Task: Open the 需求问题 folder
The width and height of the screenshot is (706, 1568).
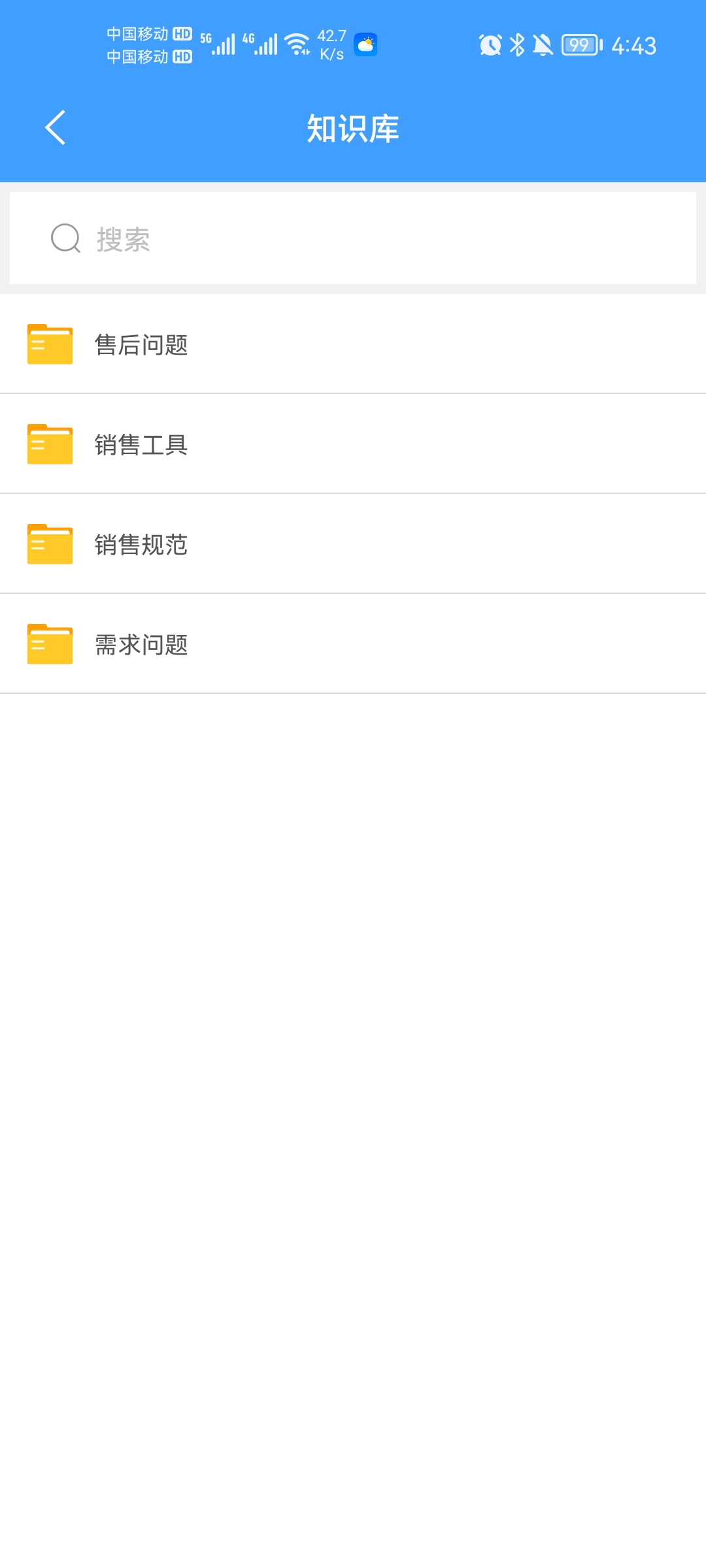Action: (x=353, y=644)
